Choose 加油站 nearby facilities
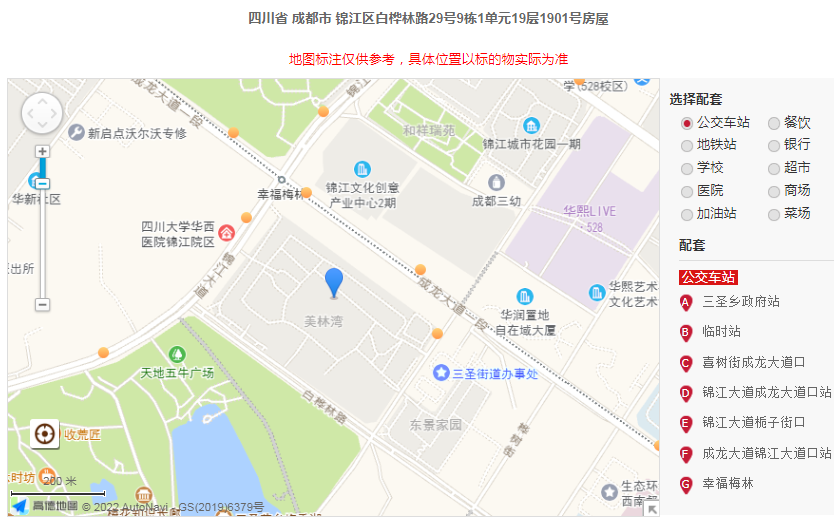The width and height of the screenshot is (834, 517). click(687, 214)
